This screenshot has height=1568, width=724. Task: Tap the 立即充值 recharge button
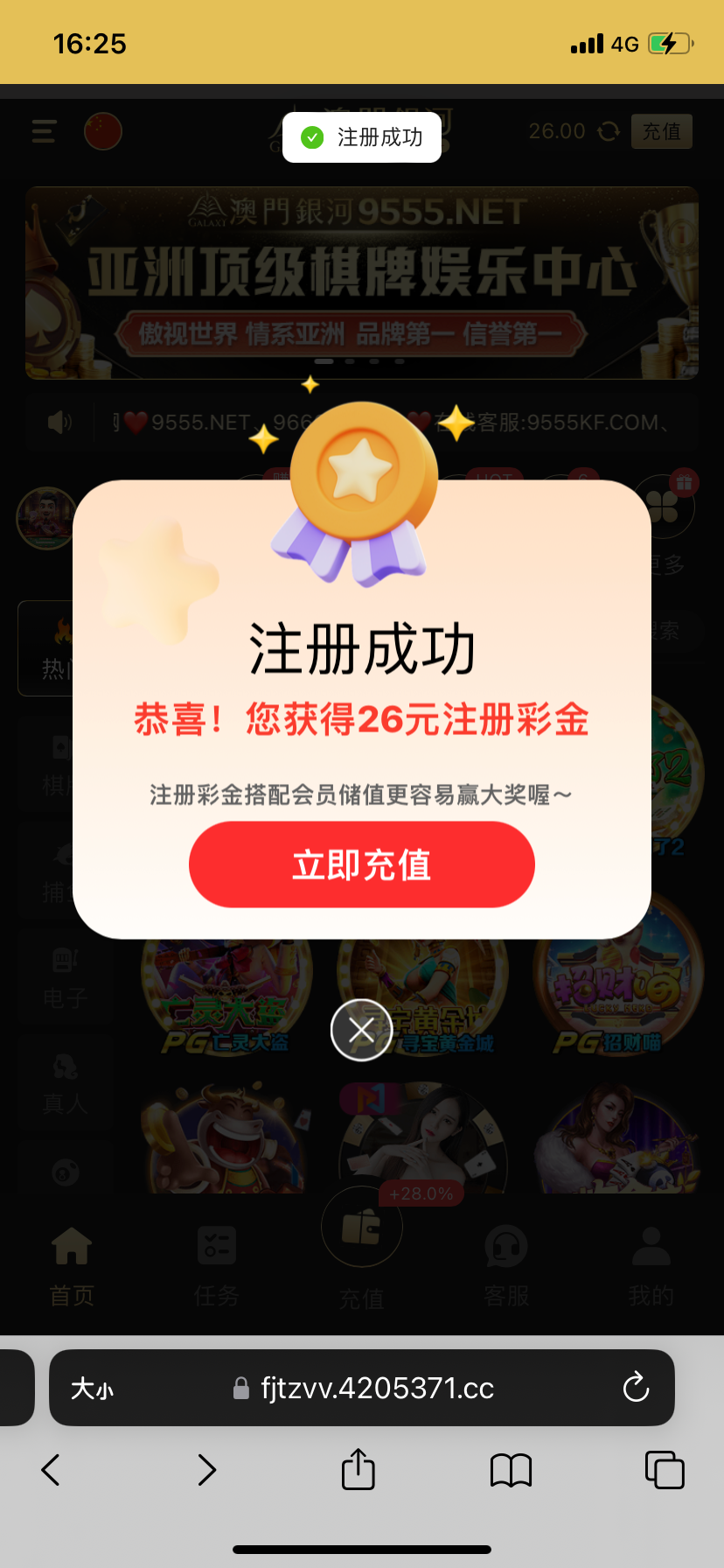pos(361,864)
